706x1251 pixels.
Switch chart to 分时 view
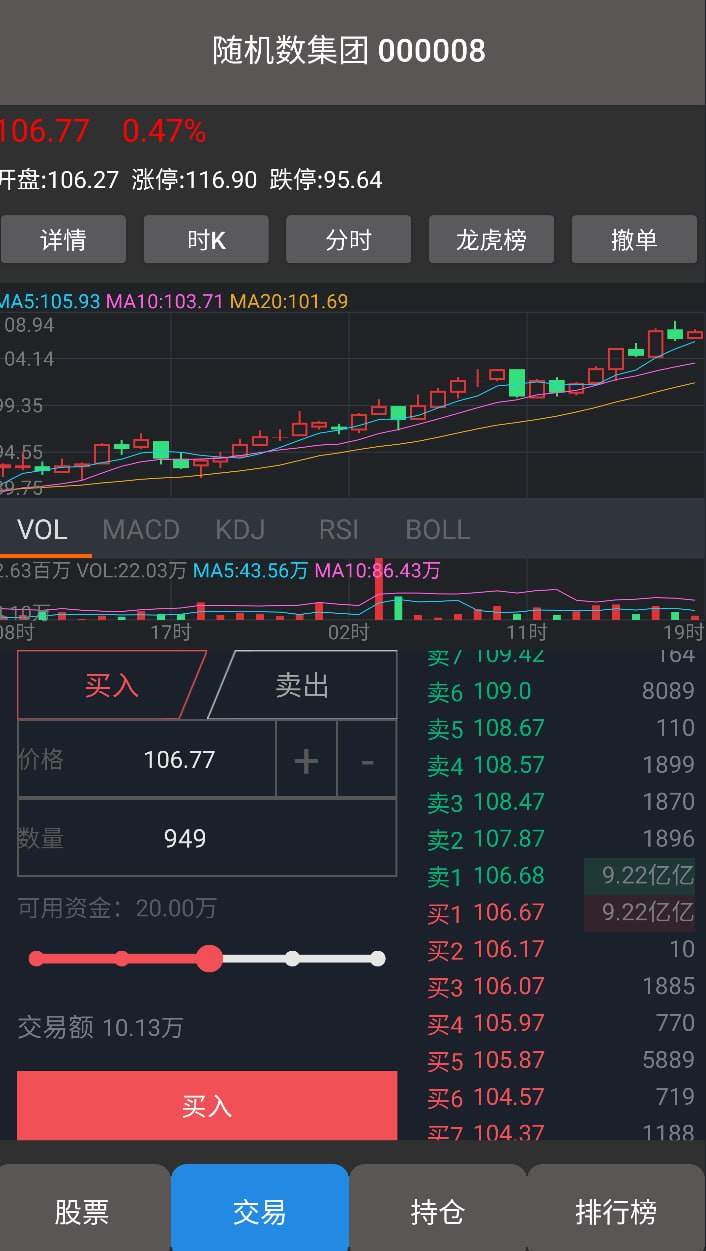click(348, 239)
